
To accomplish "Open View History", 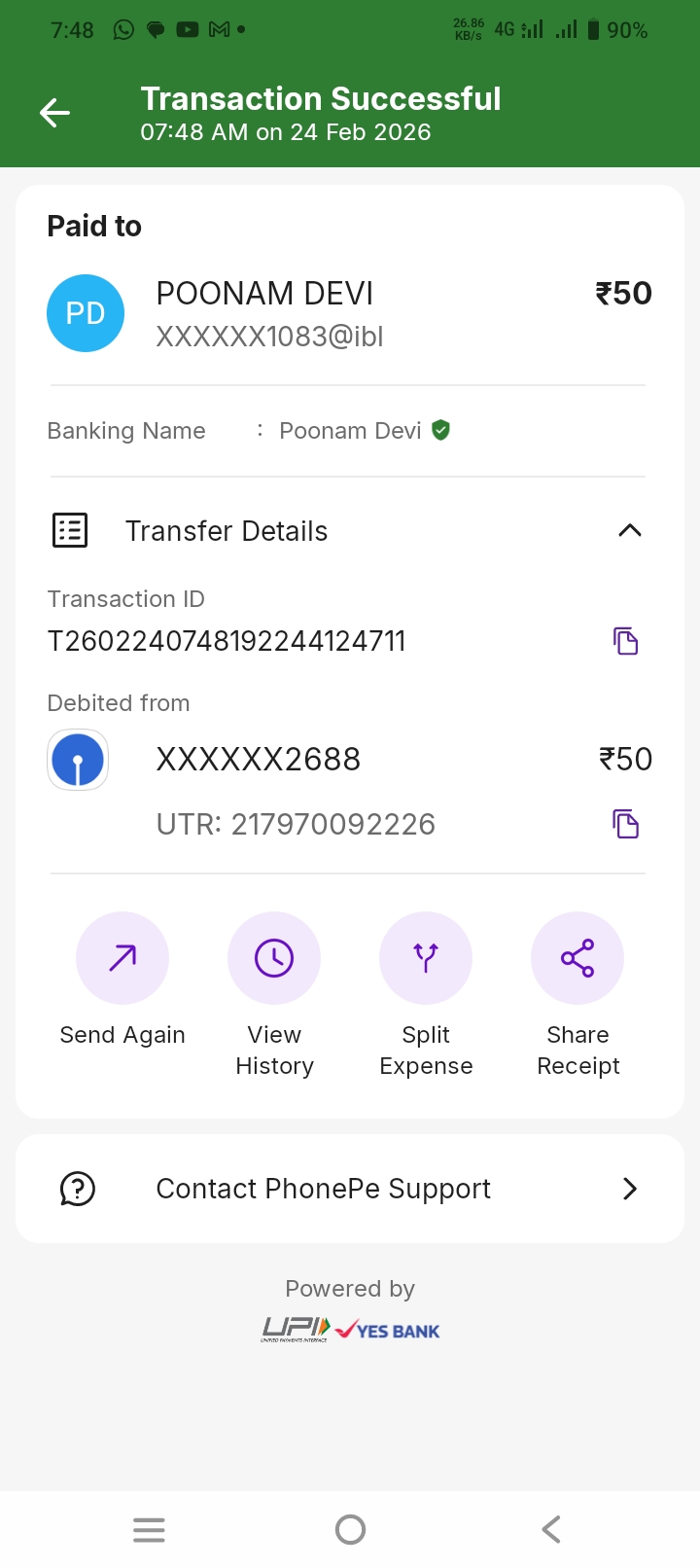I will coord(274,959).
